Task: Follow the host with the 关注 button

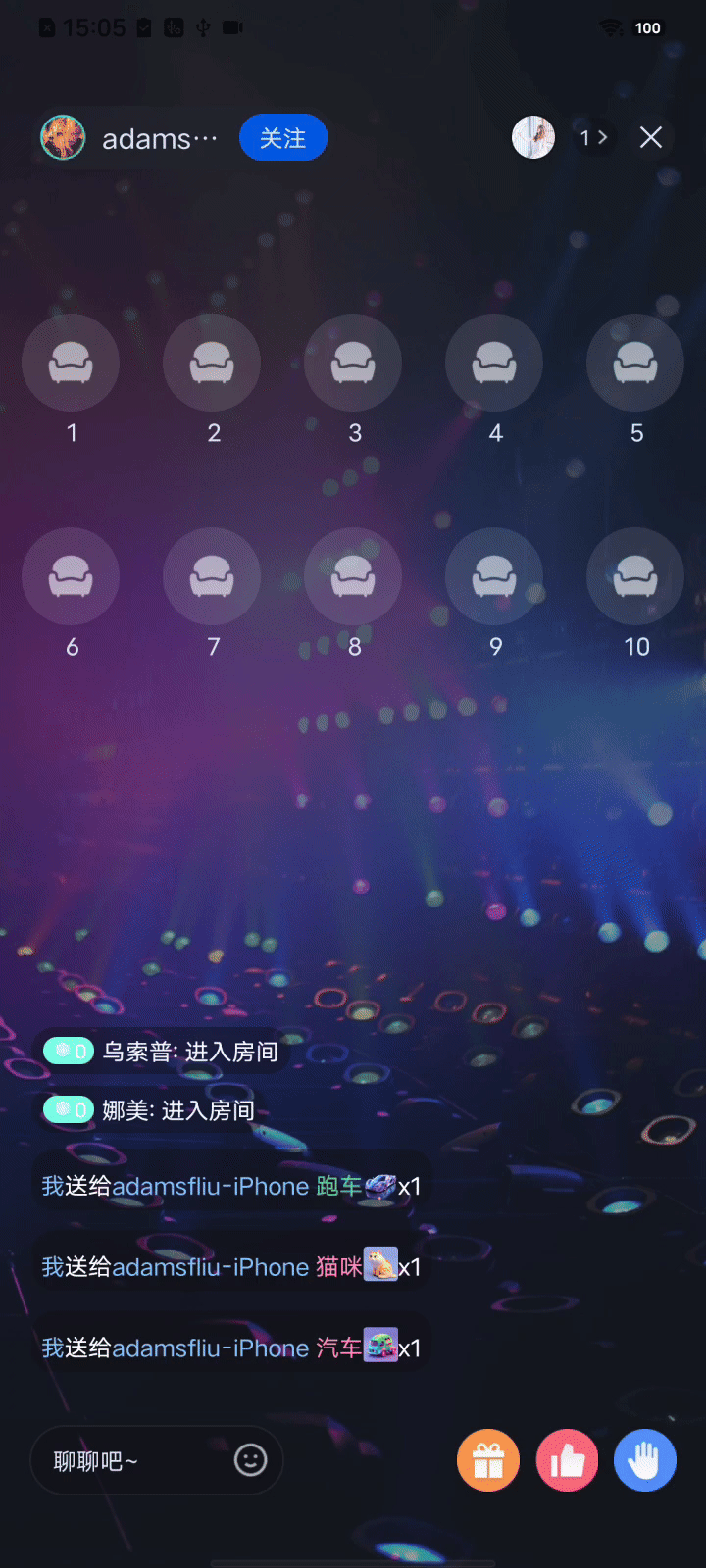Action: coord(282,138)
